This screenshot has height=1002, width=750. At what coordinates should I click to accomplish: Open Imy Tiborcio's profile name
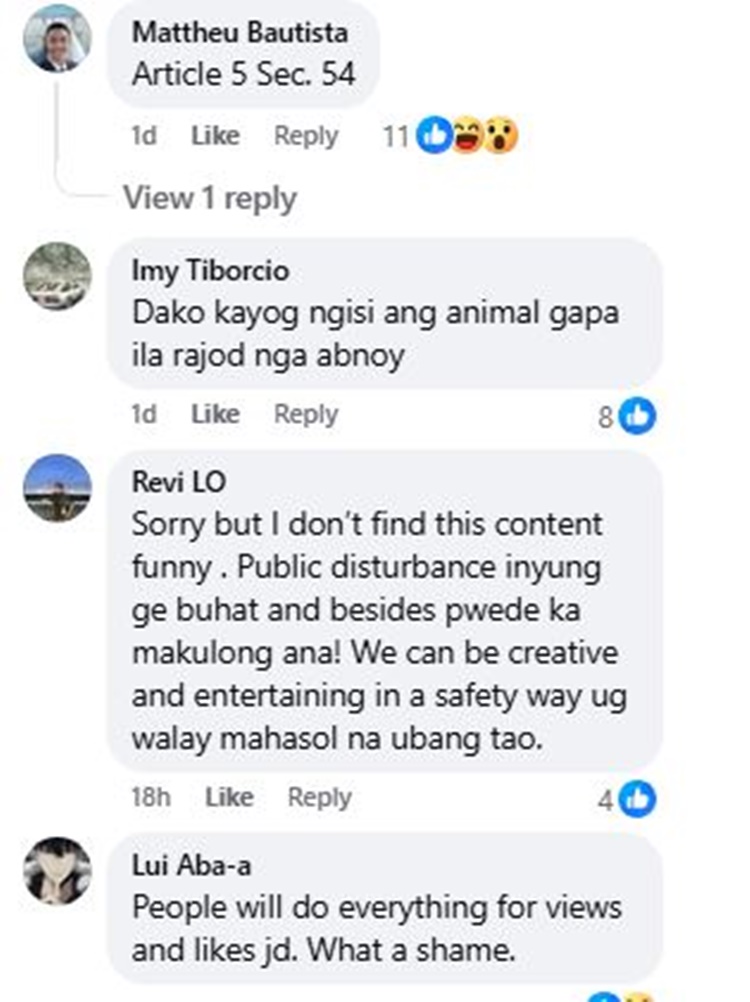coord(210,270)
